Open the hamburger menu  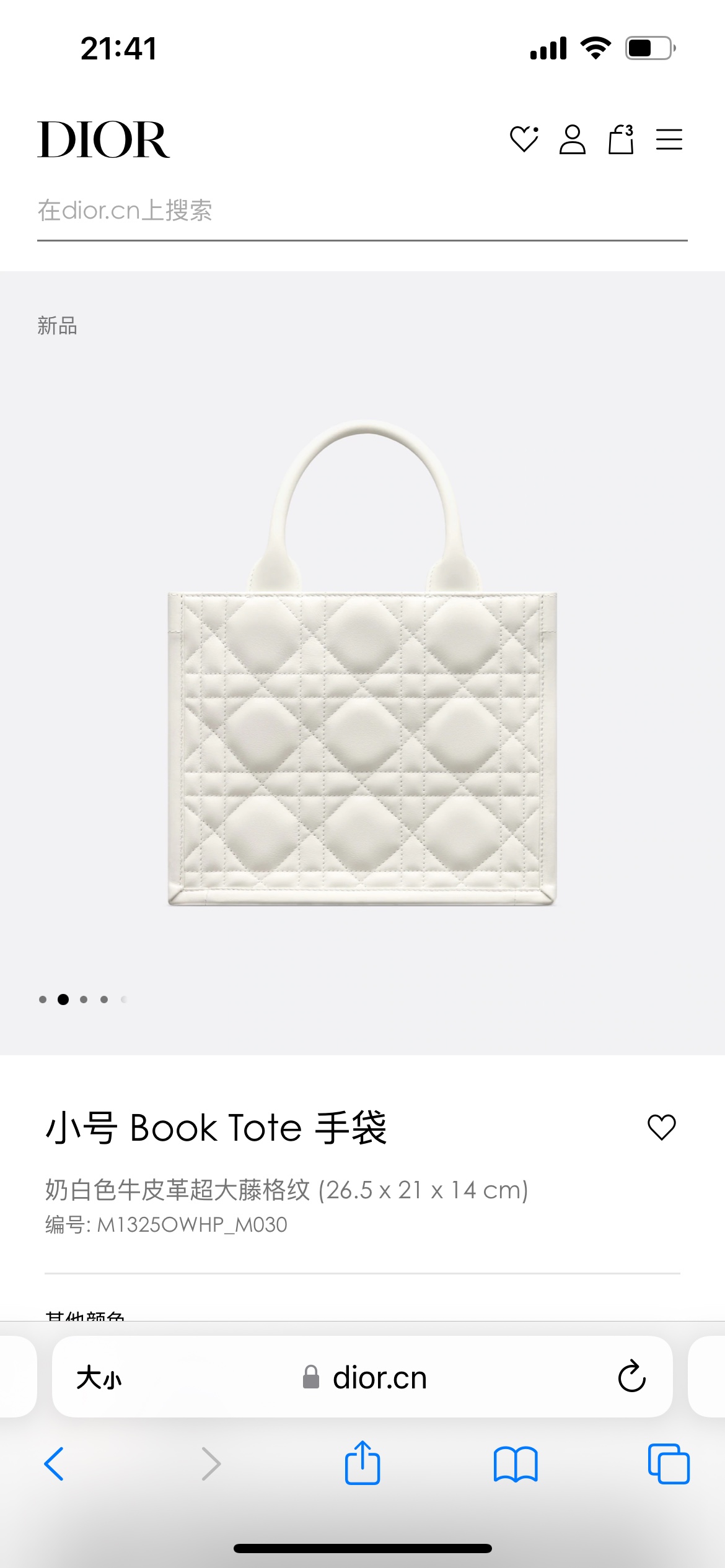[669, 139]
